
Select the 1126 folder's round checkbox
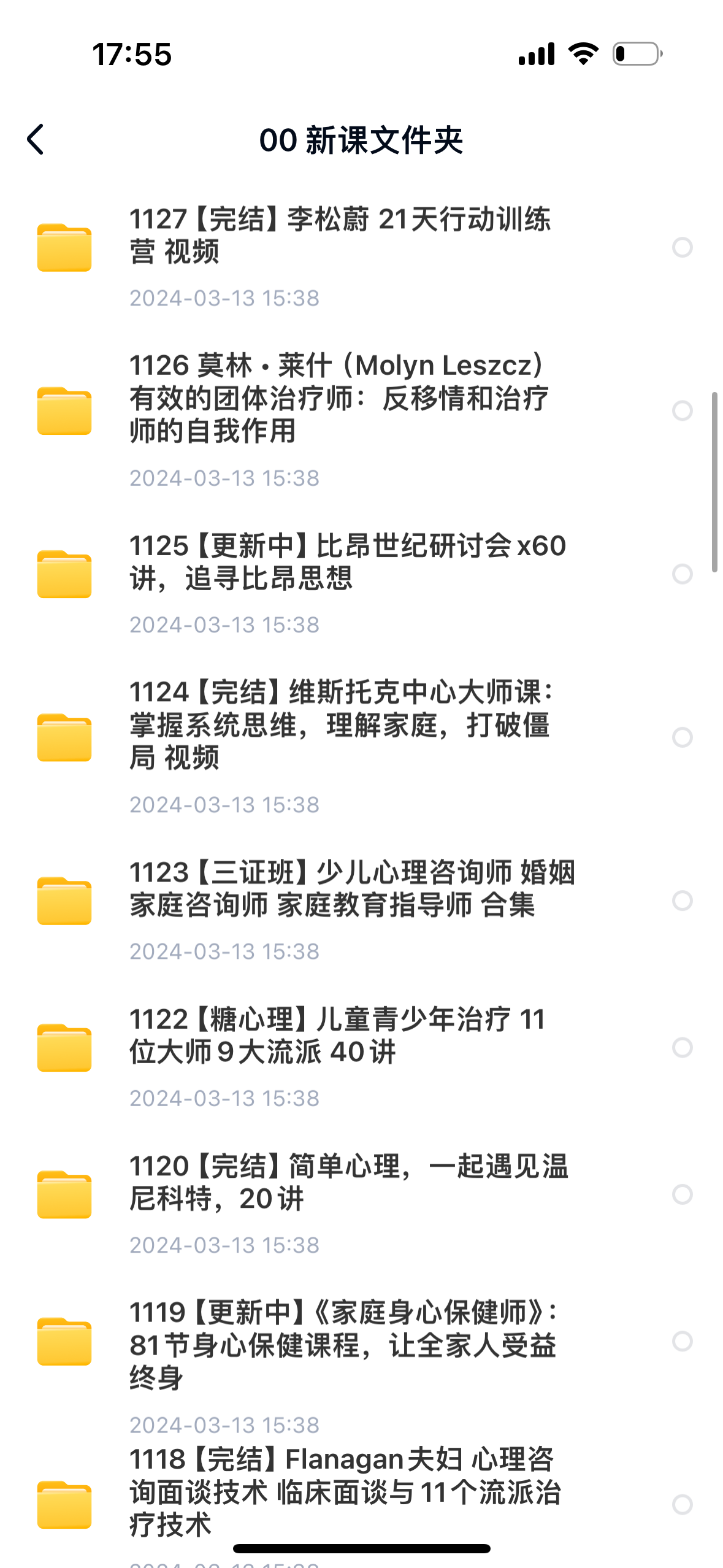pyautogui.click(x=682, y=410)
